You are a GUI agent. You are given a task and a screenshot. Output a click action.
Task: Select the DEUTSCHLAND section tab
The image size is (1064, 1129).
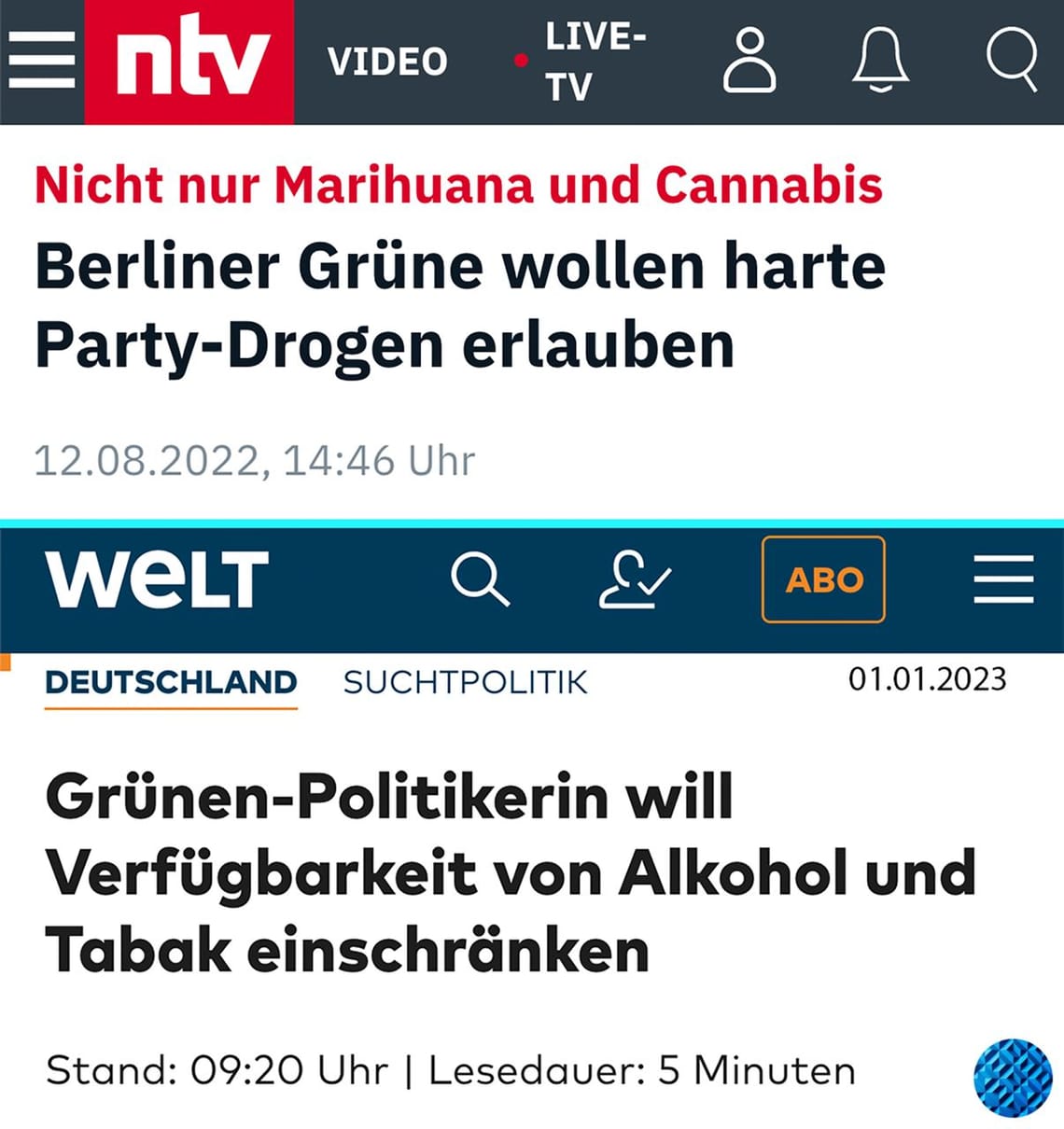(170, 682)
